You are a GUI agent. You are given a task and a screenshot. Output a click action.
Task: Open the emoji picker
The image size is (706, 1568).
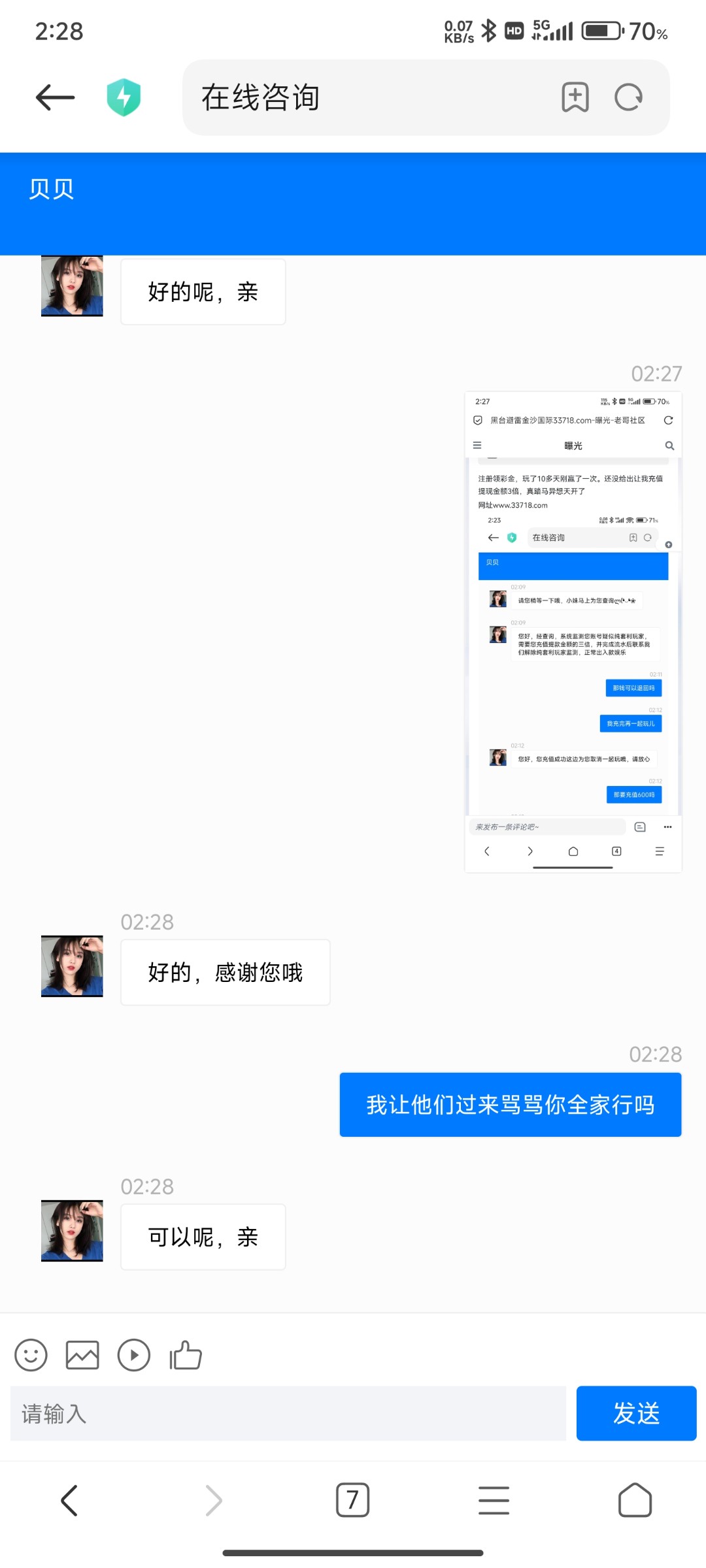click(x=31, y=1355)
